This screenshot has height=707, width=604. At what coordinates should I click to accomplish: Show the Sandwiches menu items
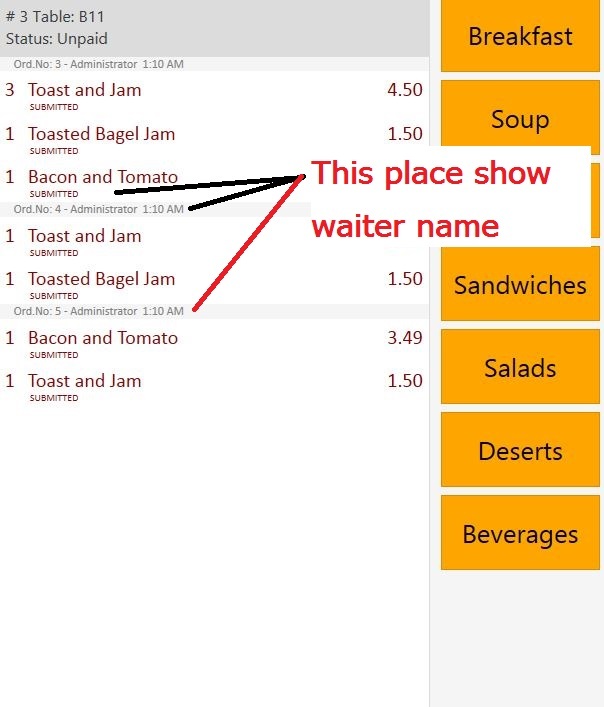pyautogui.click(x=520, y=286)
